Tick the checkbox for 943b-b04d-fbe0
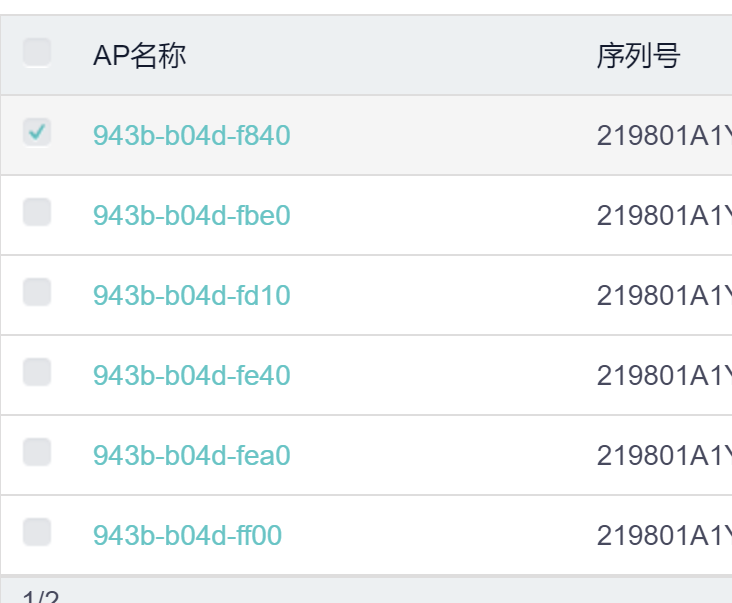Image resolution: width=732 pixels, height=603 pixels. tap(37, 212)
